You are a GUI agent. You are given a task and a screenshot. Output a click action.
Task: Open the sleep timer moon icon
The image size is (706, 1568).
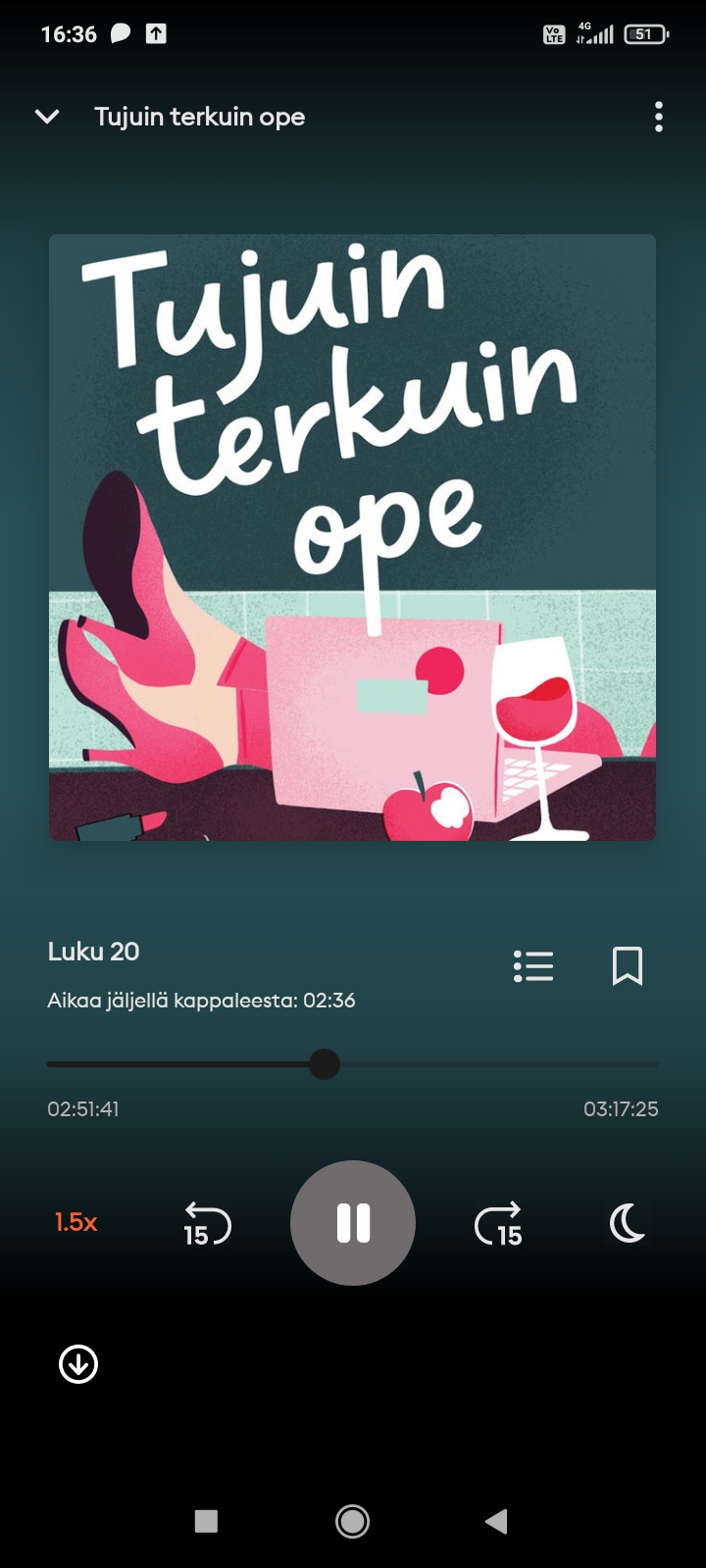628,1223
